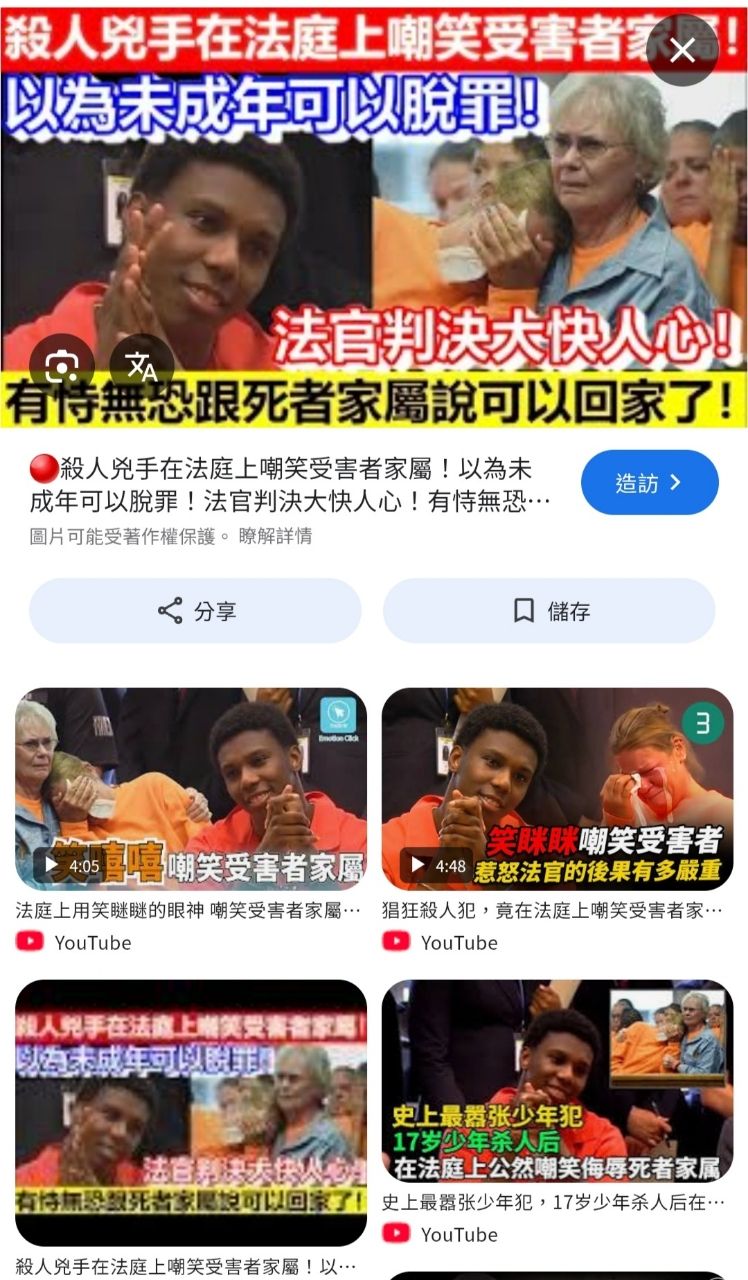Save the image with 儲存

(x=549, y=611)
